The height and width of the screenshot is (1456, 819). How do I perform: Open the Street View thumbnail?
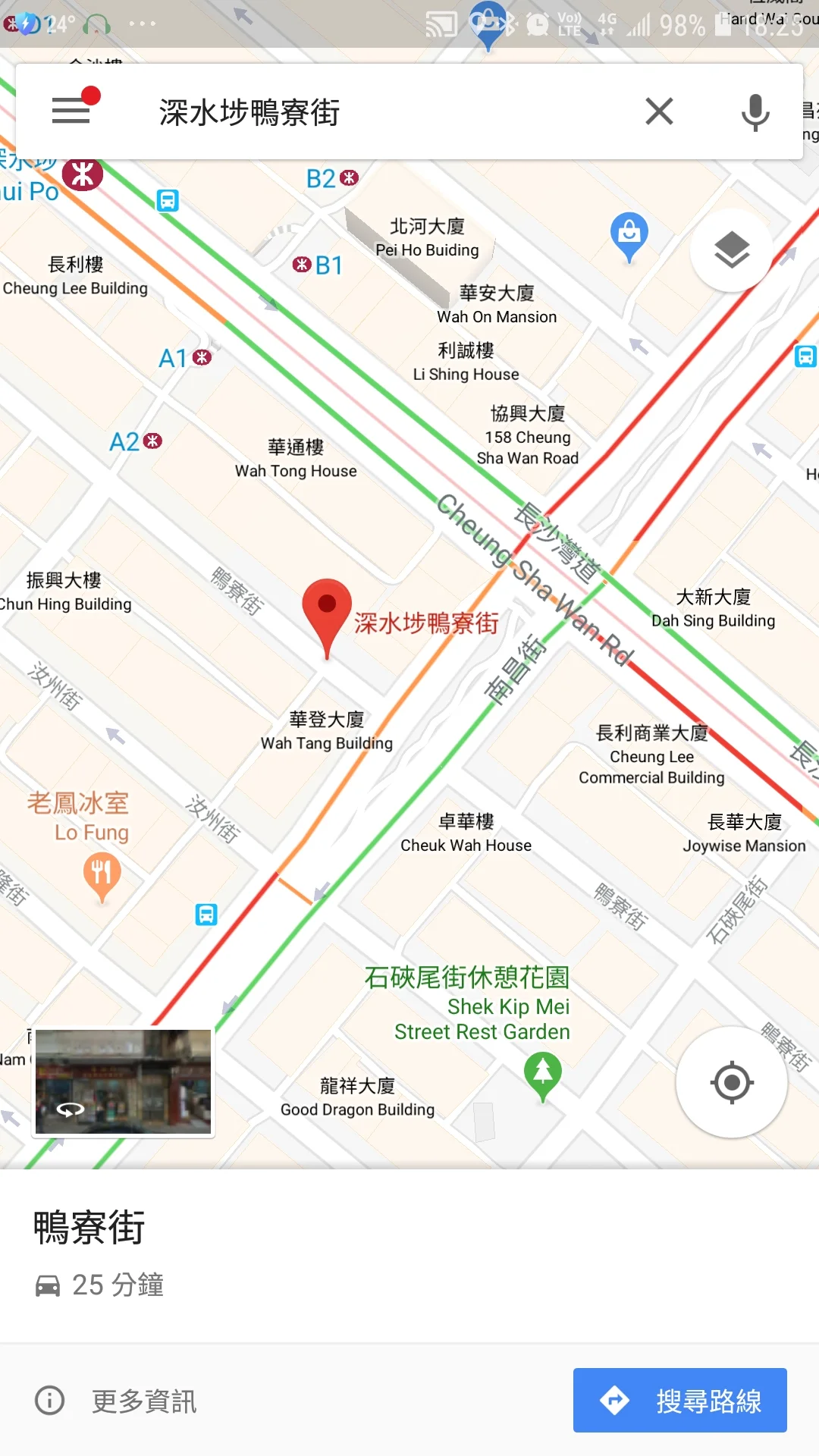click(123, 1082)
